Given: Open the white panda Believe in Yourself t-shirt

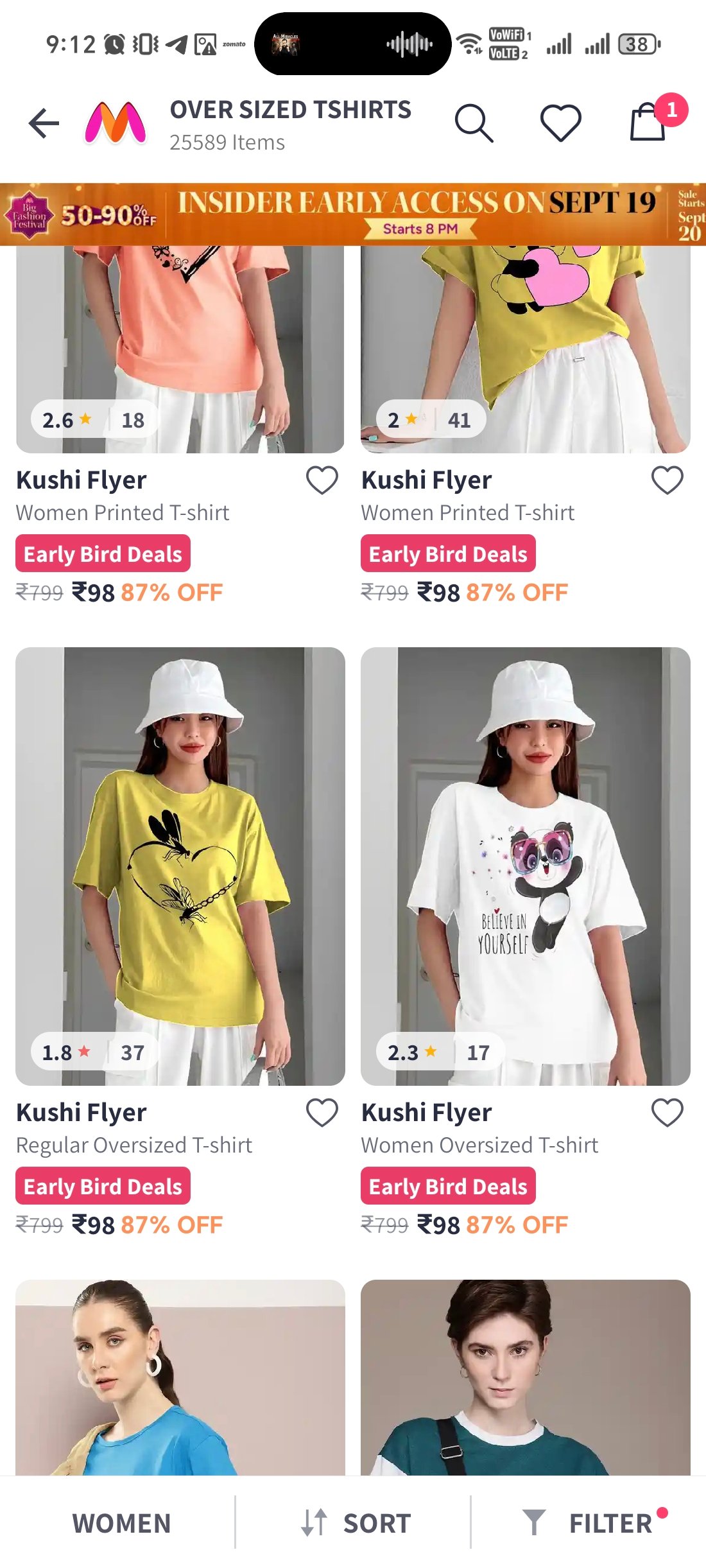Looking at the screenshot, I should coord(525,866).
